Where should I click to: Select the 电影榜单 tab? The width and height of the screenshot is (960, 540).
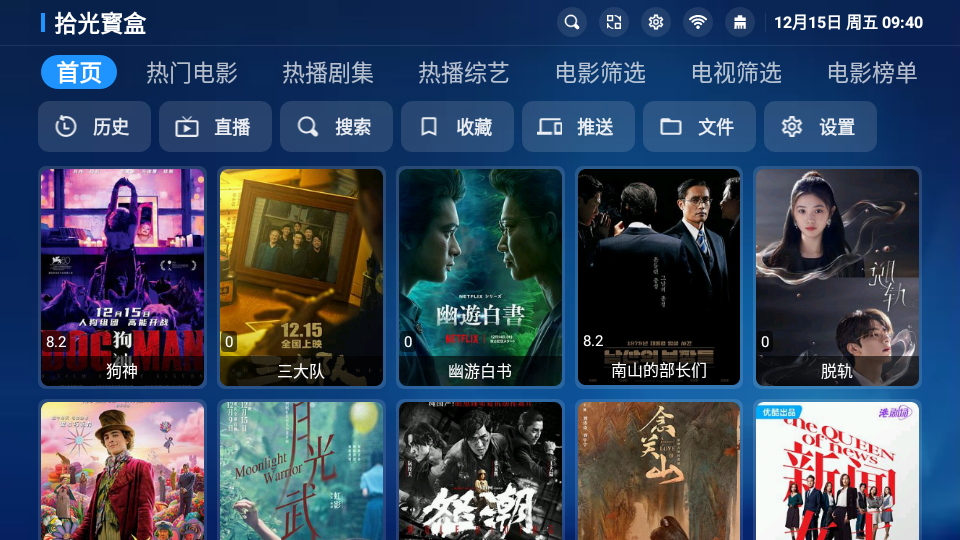click(872, 73)
